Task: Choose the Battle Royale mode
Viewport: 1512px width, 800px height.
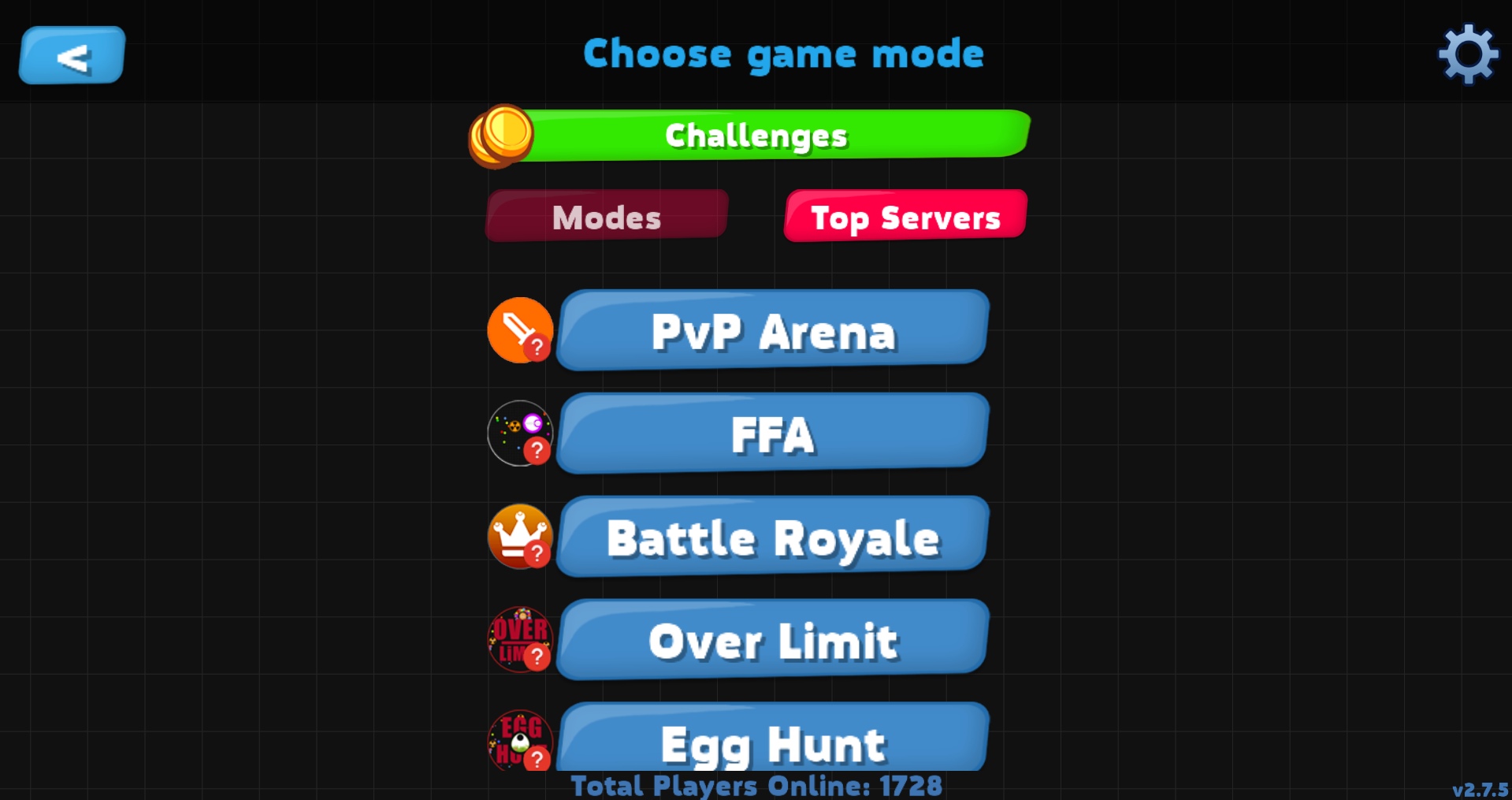Action: pos(772,537)
